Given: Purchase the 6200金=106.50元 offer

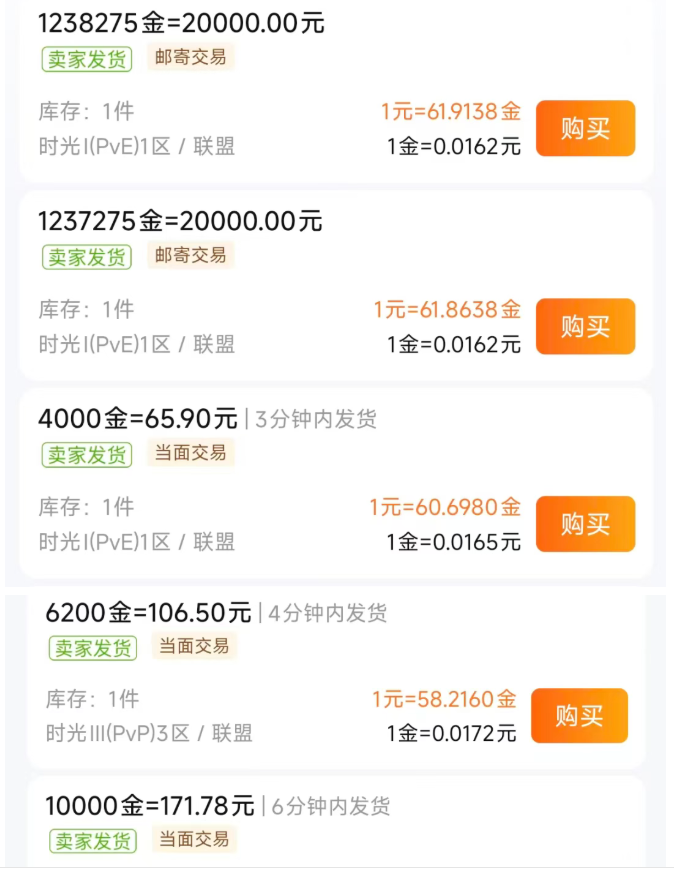Looking at the screenshot, I should (x=579, y=715).
